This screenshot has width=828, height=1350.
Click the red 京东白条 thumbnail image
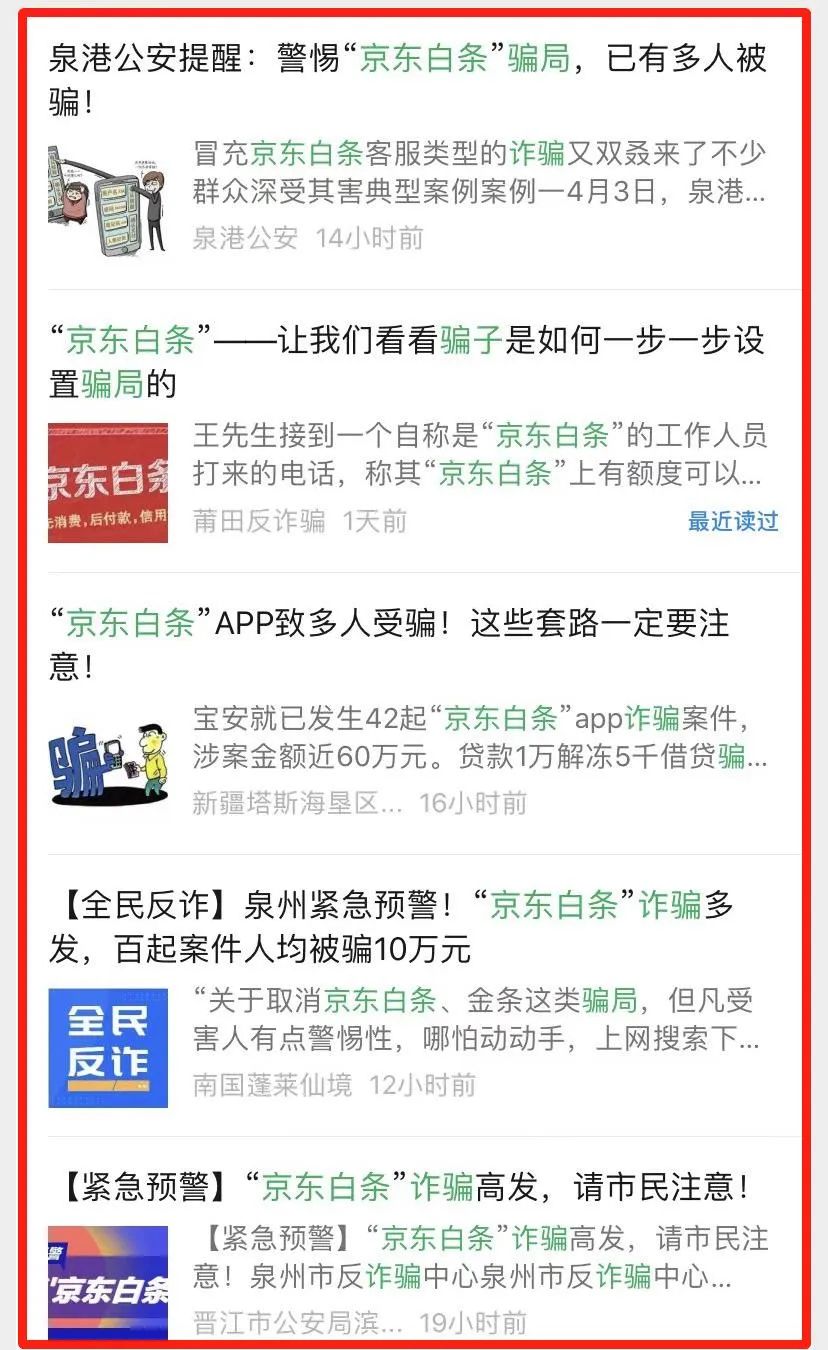coord(108,484)
